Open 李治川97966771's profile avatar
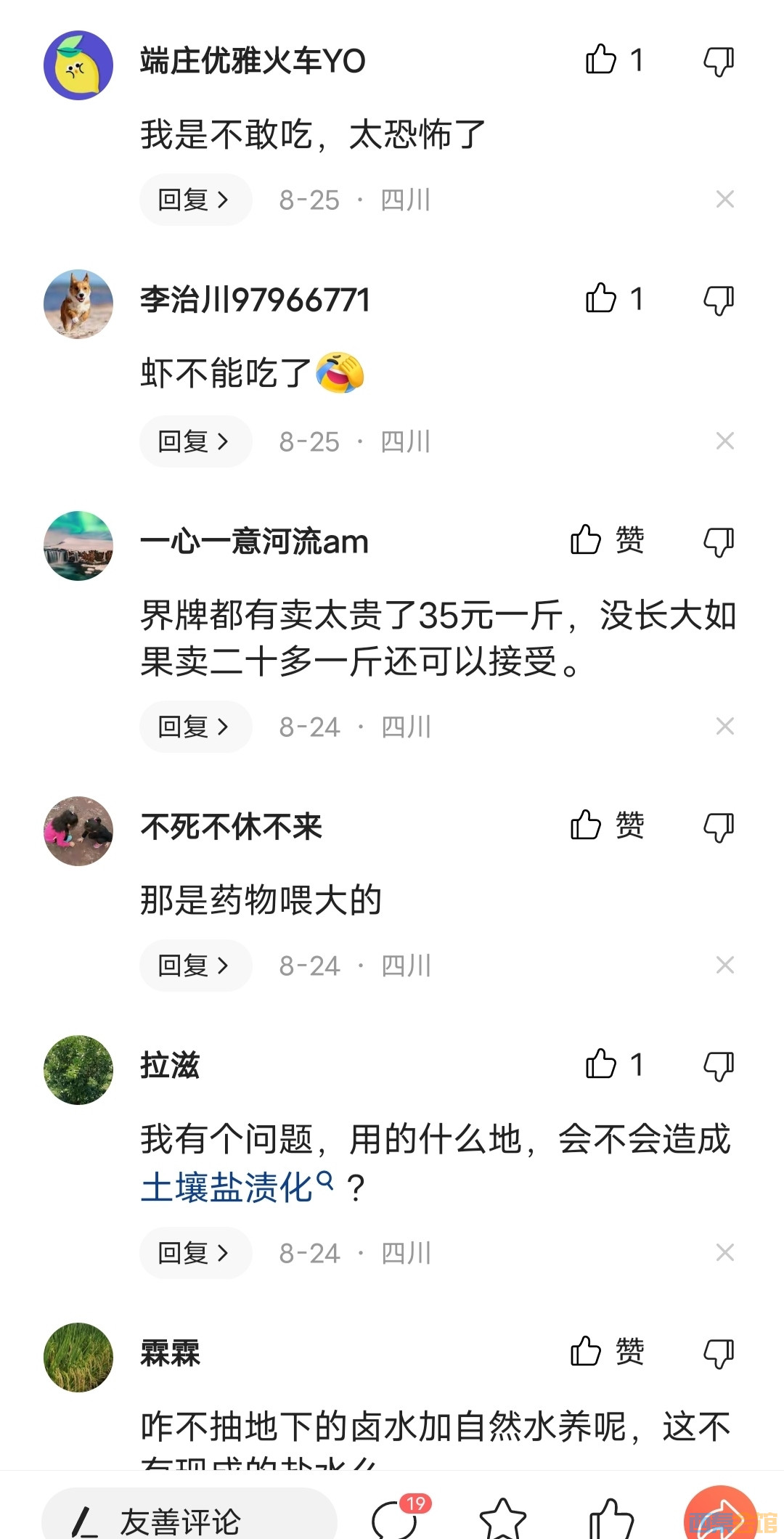Image resolution: width=784 pixels, height=1539 pixels. [x=78, y=304]
